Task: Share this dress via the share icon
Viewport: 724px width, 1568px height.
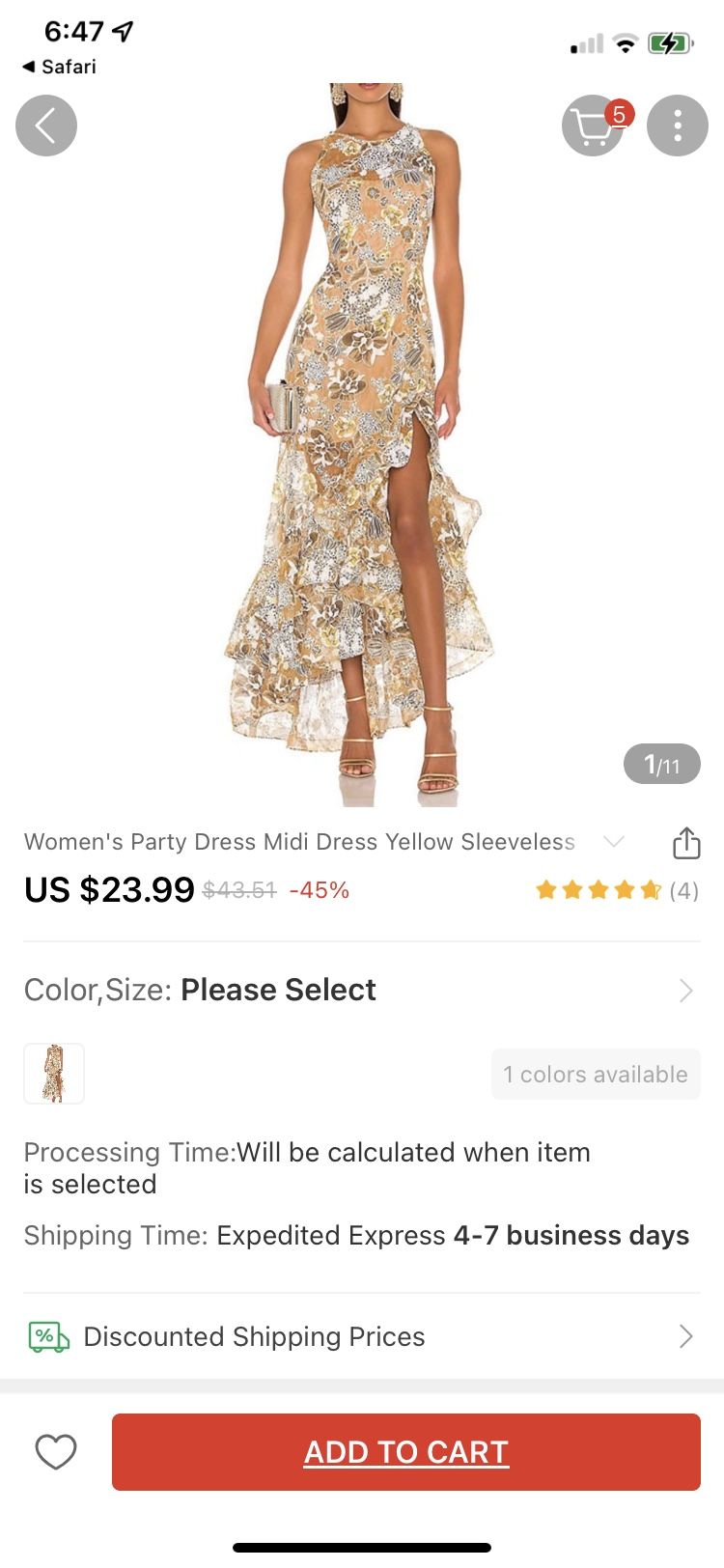Action: point(686,843)
